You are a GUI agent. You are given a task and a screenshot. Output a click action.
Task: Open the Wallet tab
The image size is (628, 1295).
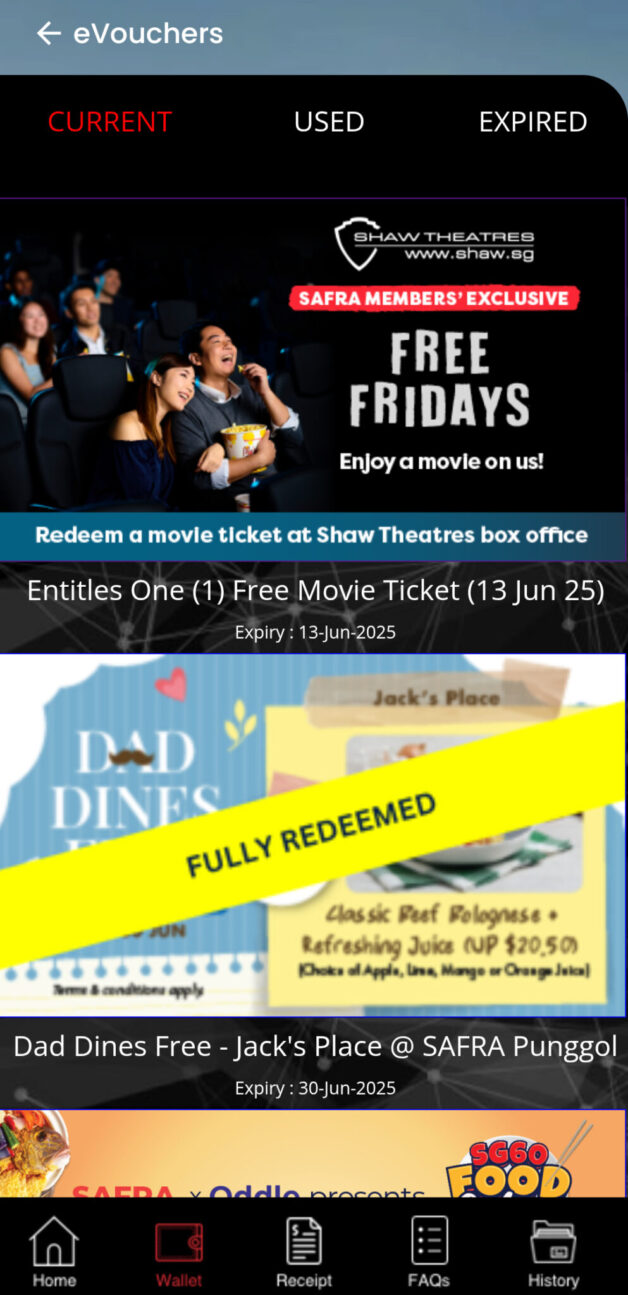(179, 1252)
